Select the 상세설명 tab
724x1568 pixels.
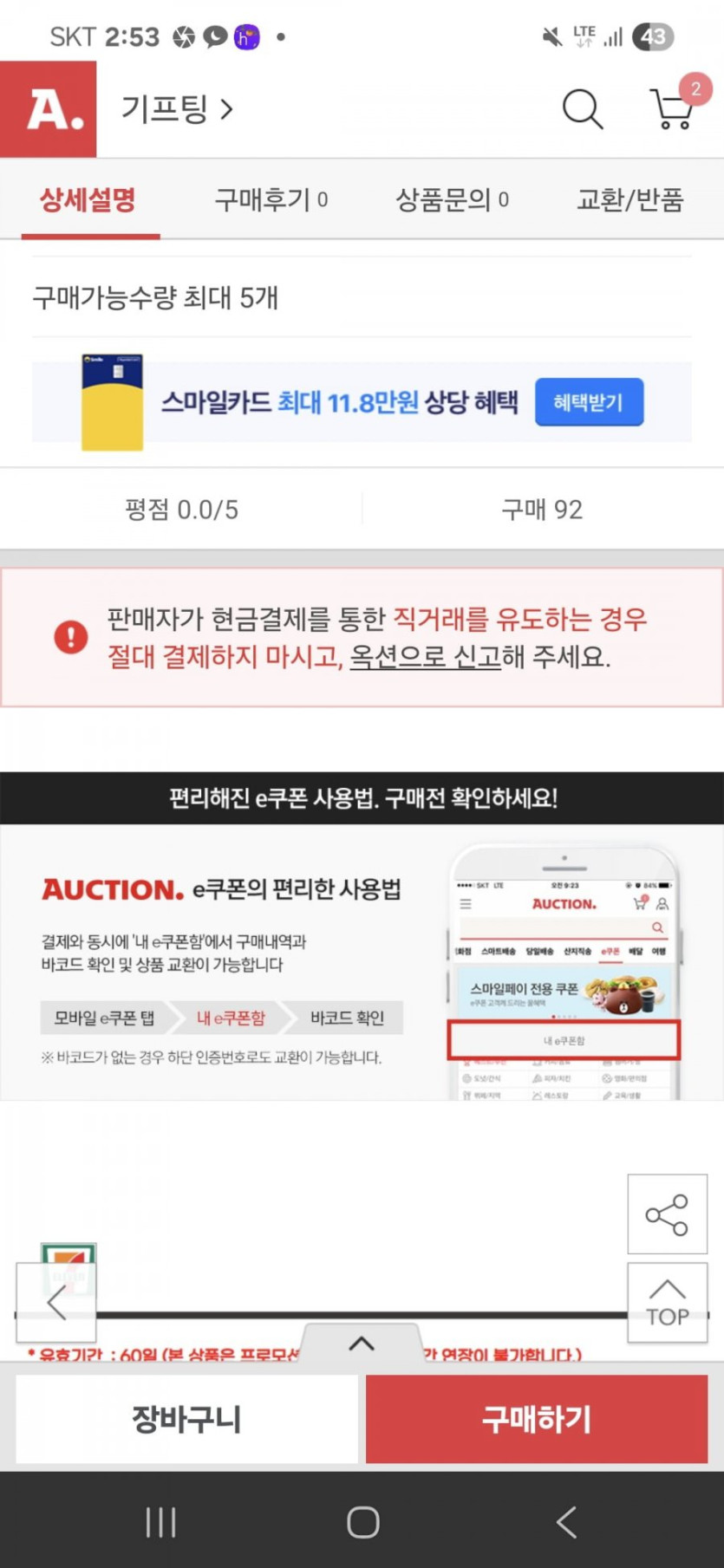click(x=88, y=199)
